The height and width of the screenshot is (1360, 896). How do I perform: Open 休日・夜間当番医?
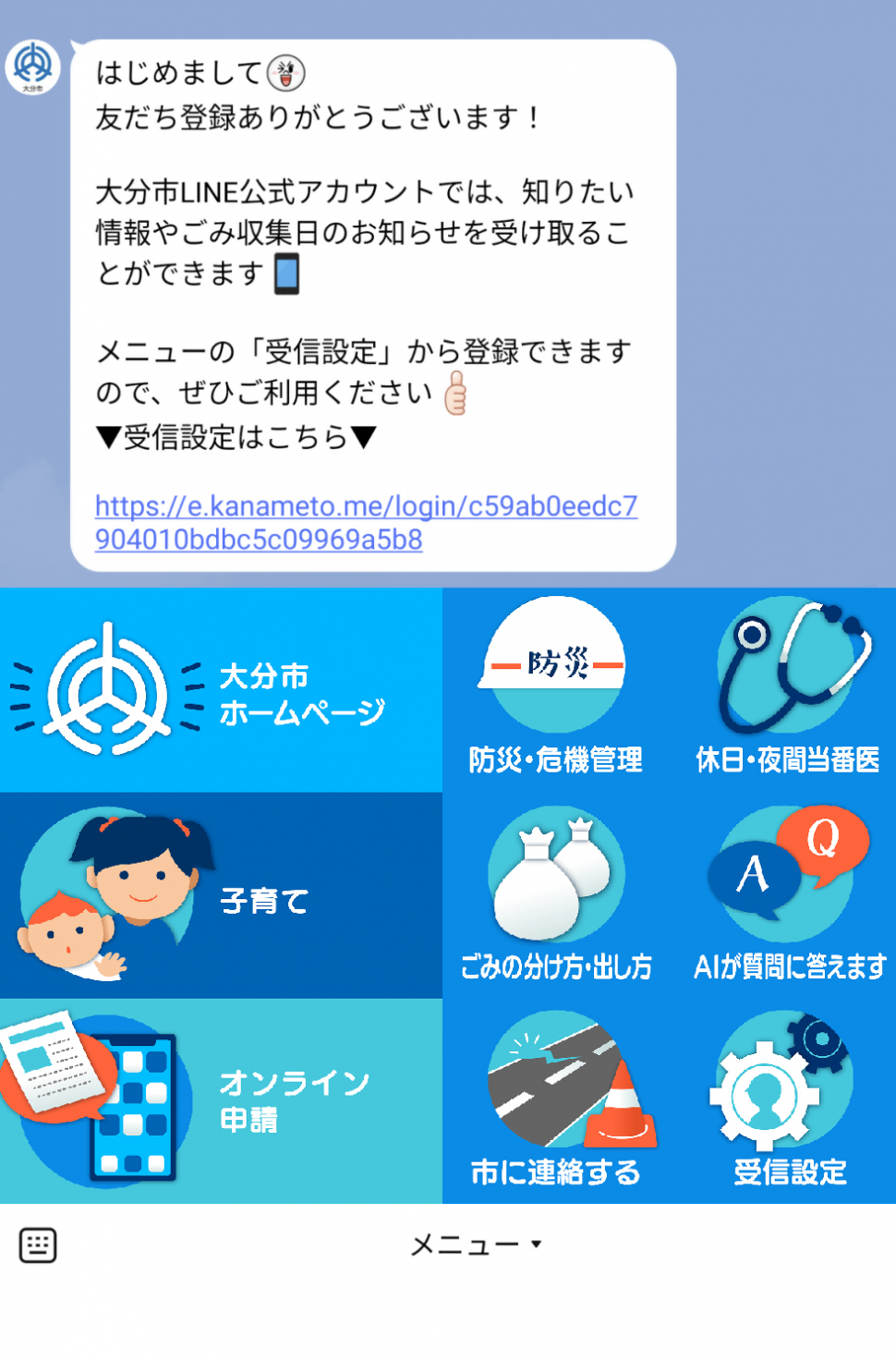788,688
